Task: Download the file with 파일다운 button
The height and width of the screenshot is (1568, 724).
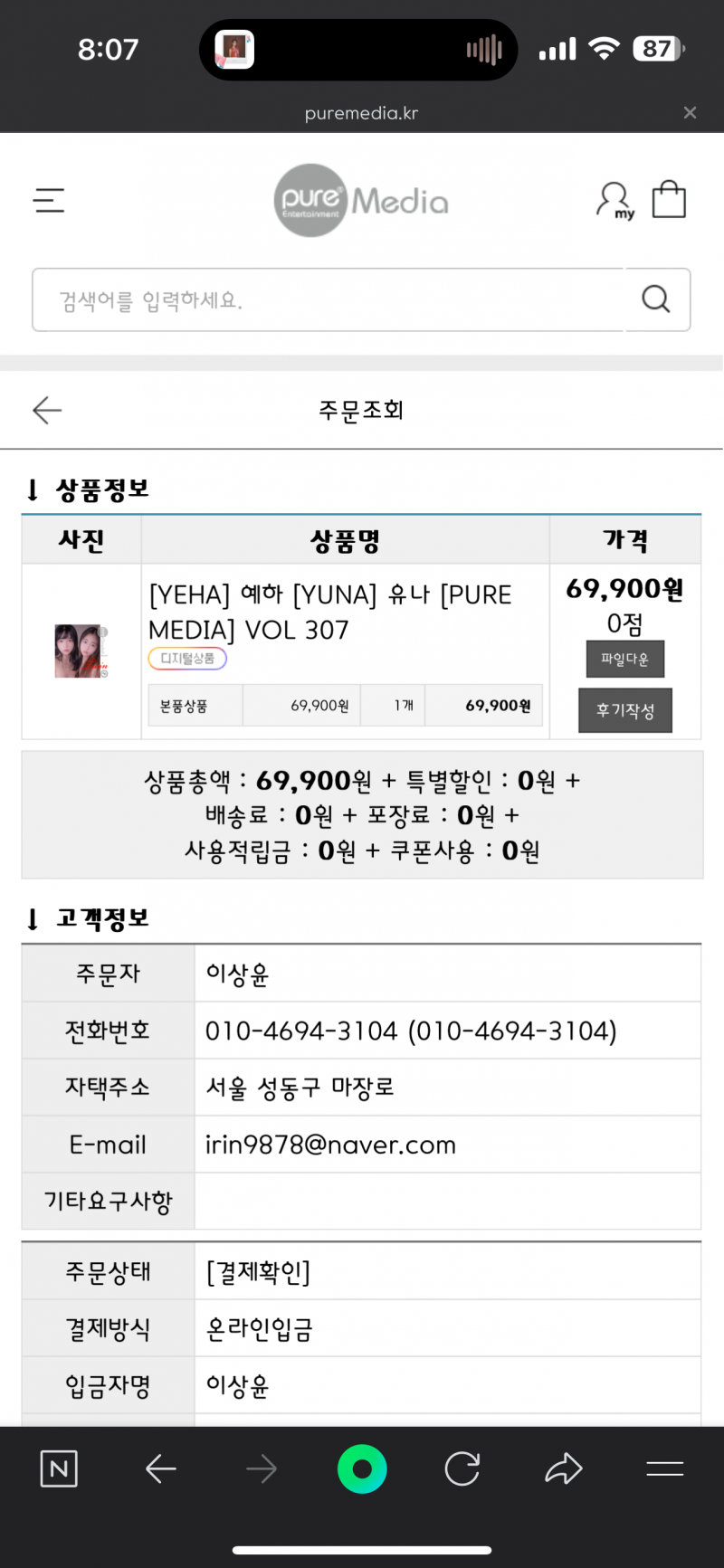Action: 624,660
